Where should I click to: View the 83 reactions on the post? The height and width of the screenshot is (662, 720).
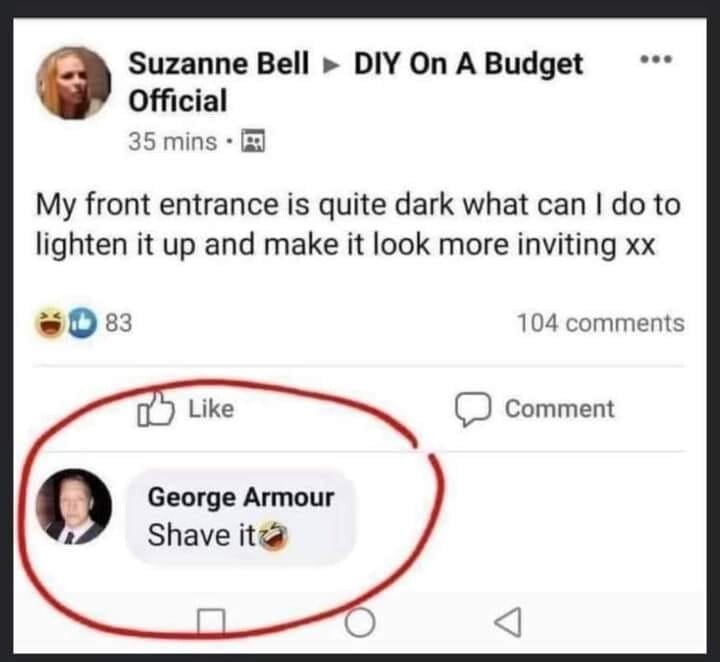86,324
